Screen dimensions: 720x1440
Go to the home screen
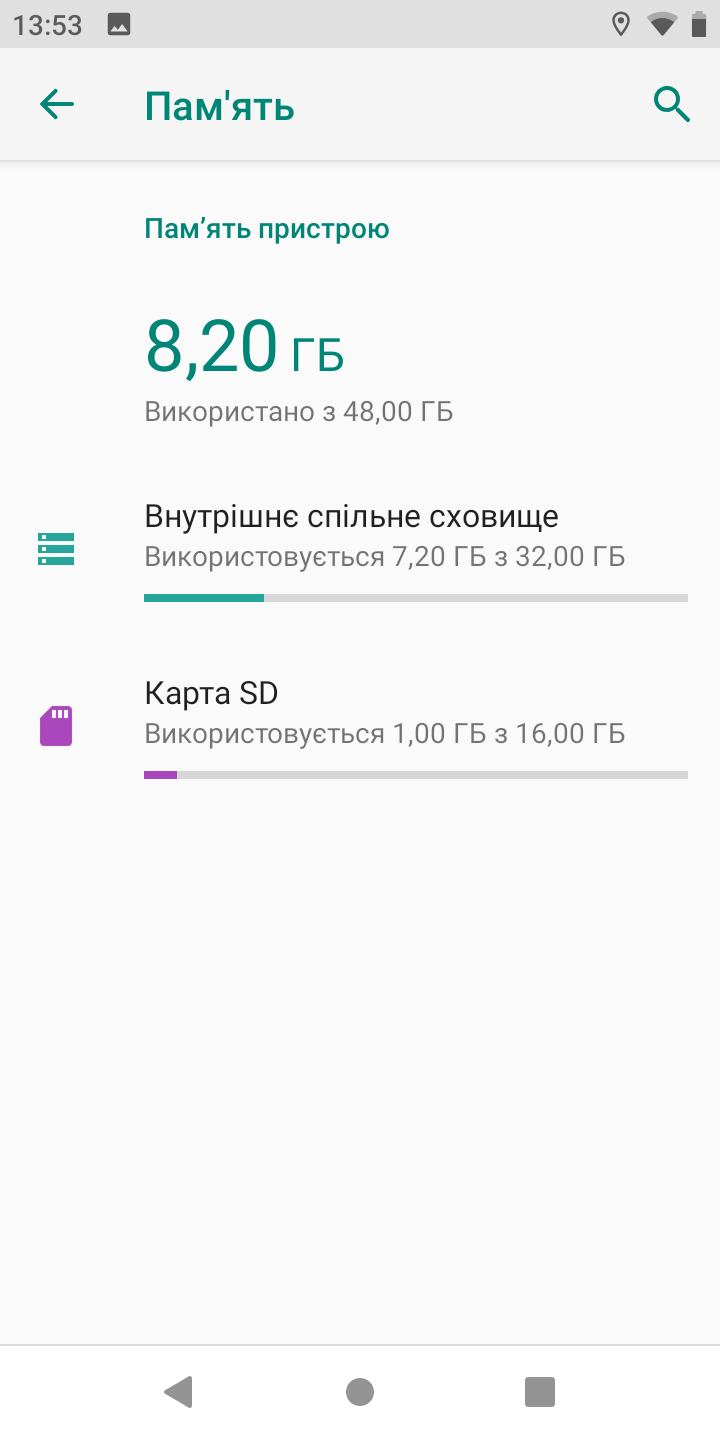point(360,1391)
